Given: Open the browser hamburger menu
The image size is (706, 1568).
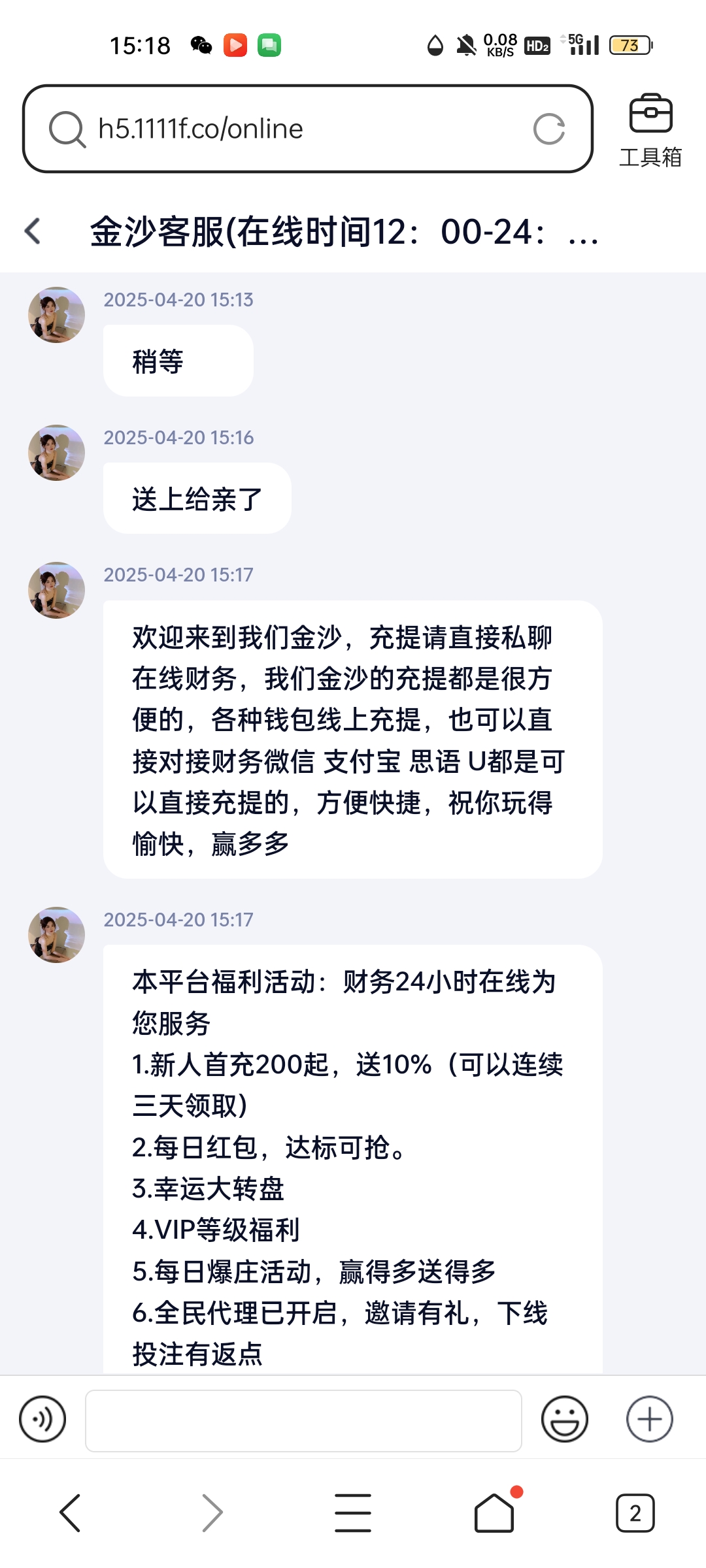Looking at the screenshot, I should point(353,1512).
